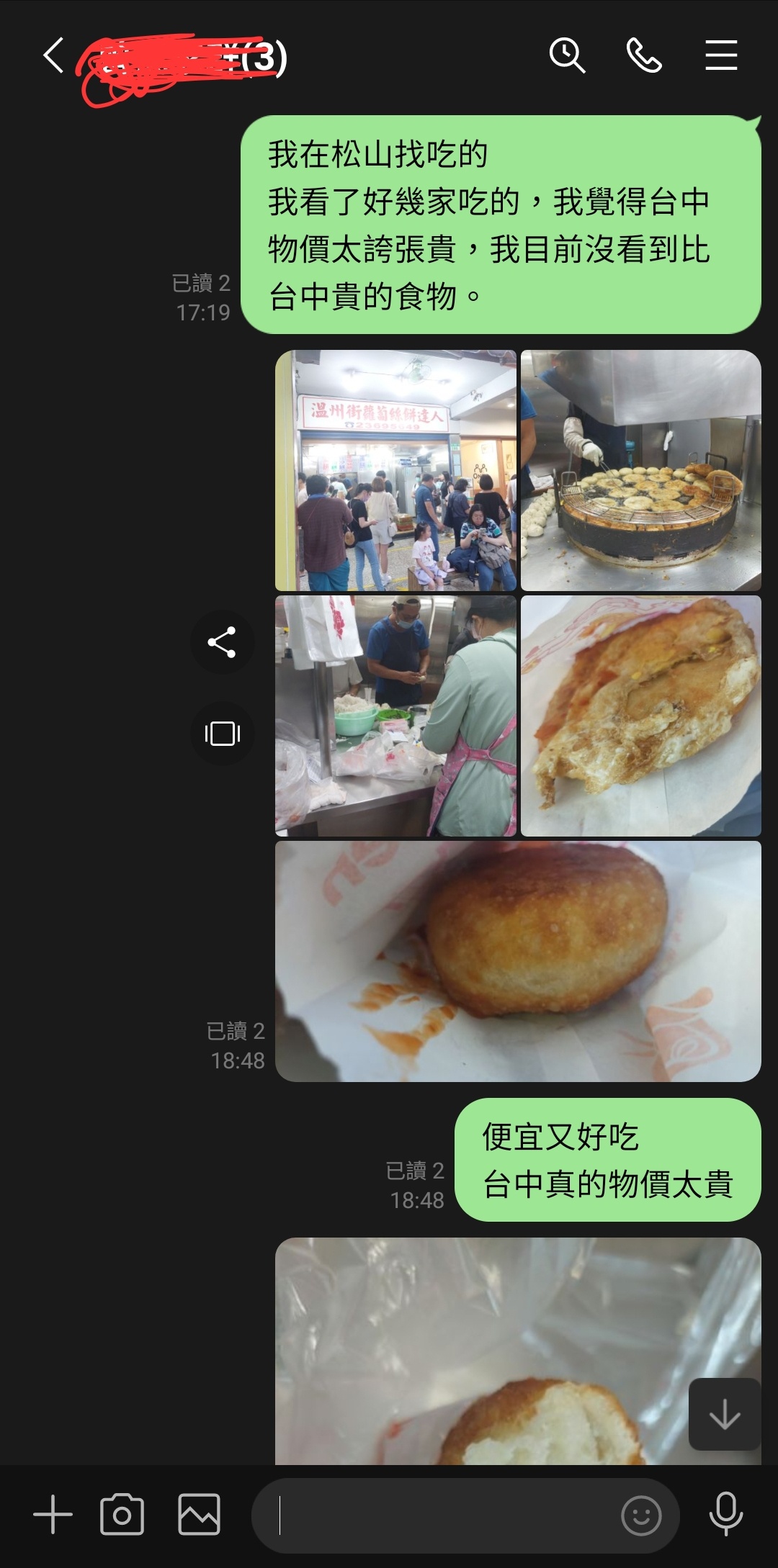Image resolution: width=778 pixels, height=1568 pixels.
Task: Open the bottom photo in plastic bag
Action: click(x=518, y=1351)
